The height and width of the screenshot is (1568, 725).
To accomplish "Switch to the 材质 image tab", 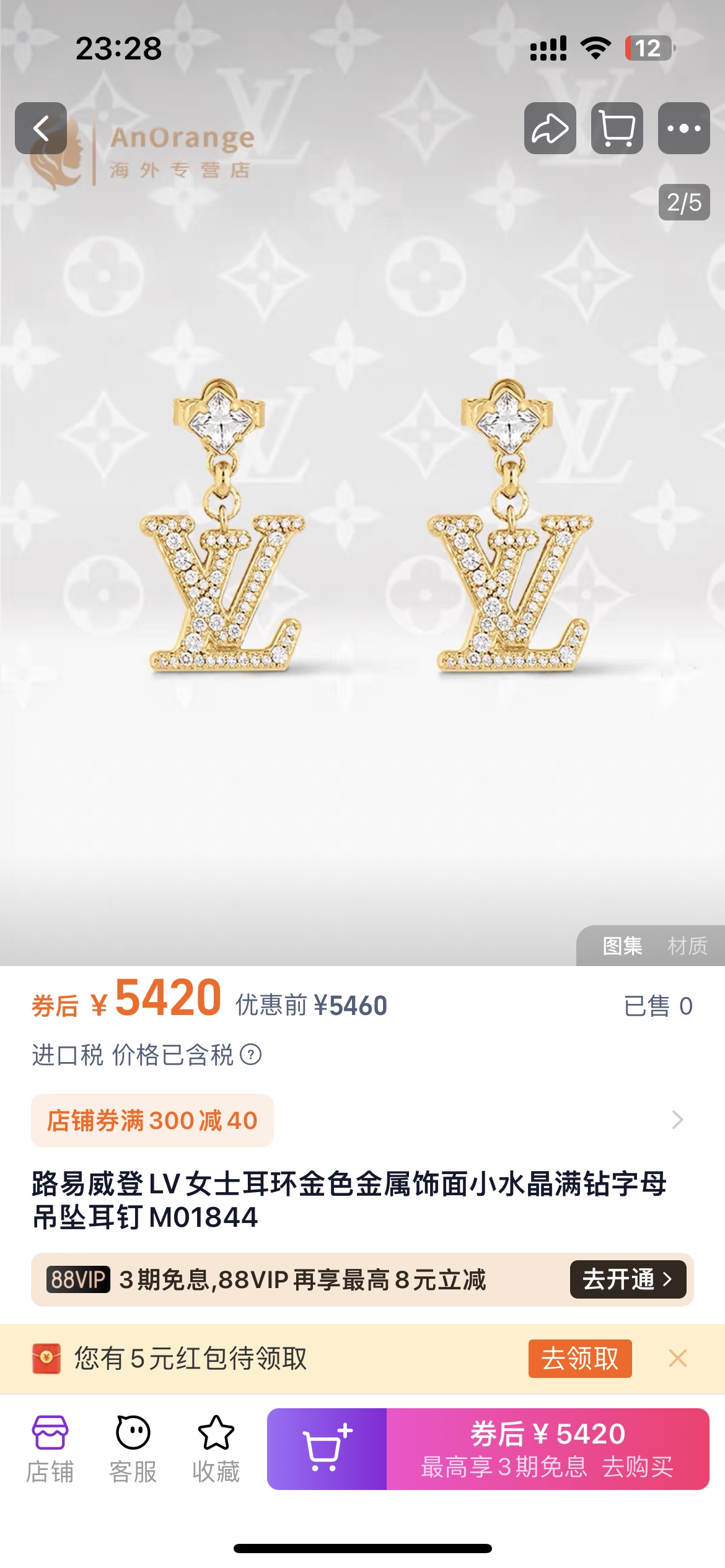I will pyautogui.click(x=688, y=946).
